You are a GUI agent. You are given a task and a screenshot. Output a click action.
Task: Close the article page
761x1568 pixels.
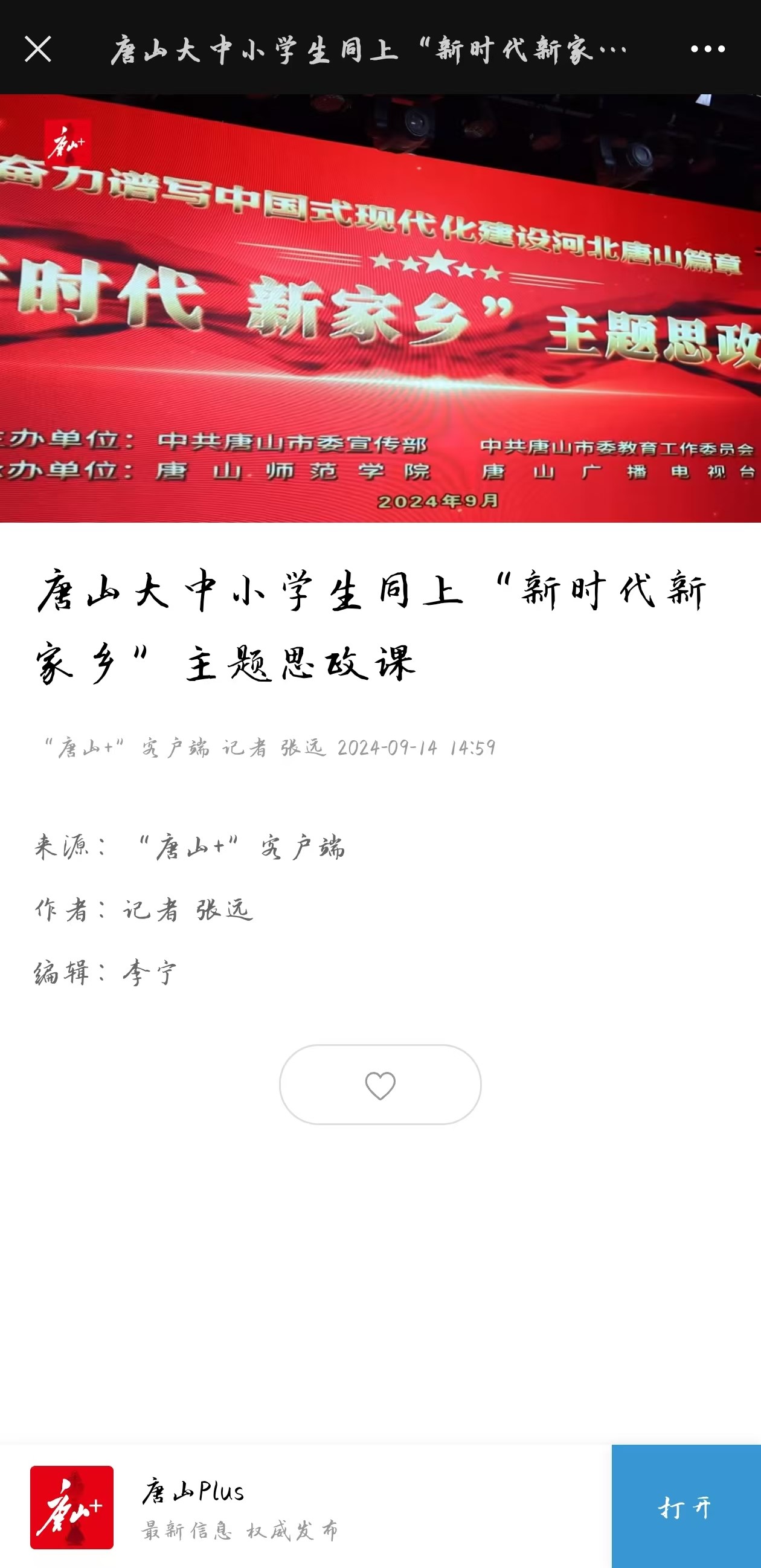click(37, 49)
